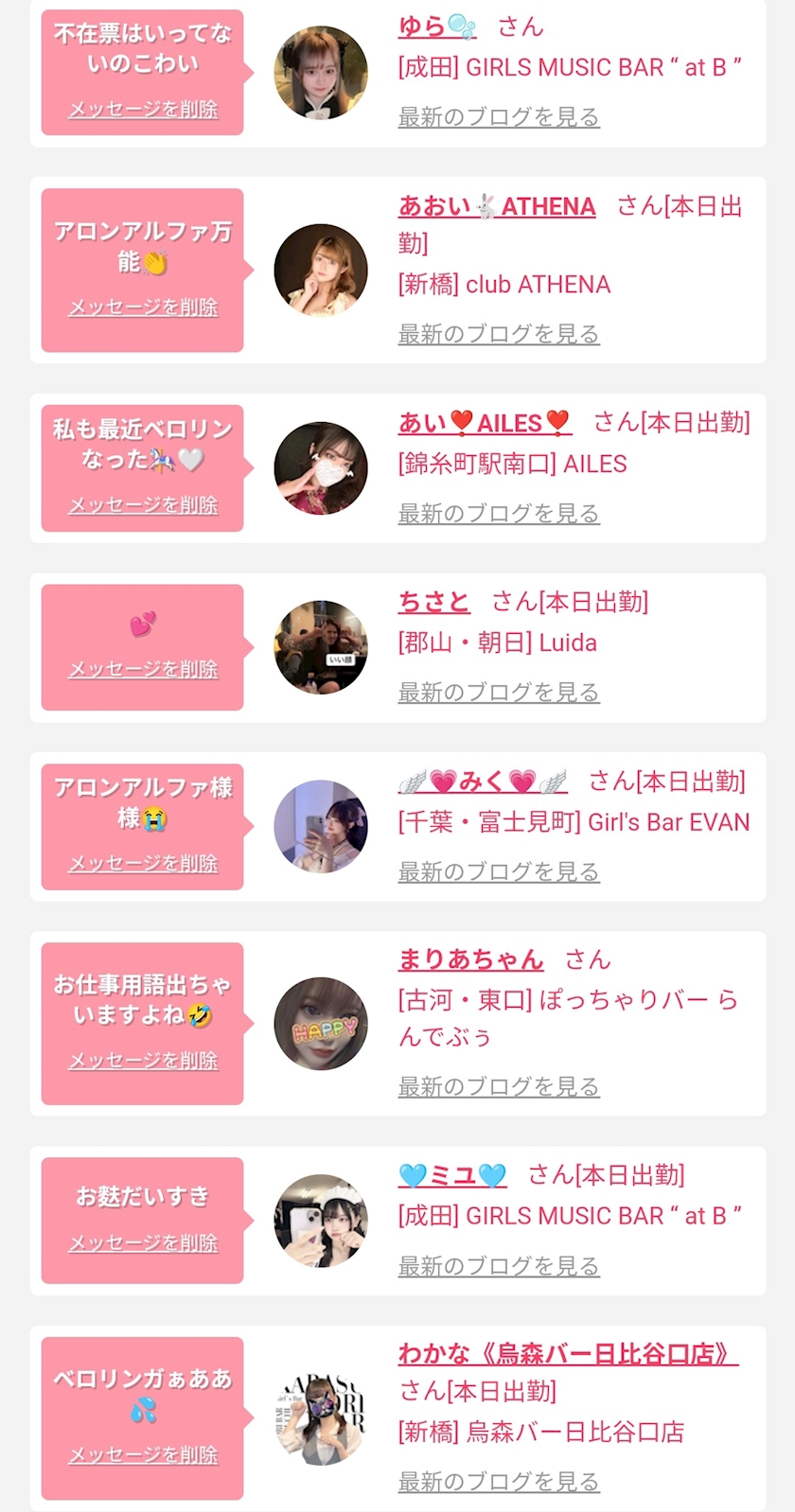Open みく's profile name link
The height and width of the screenshot is (1512, 795).
[x=483, y=782]
